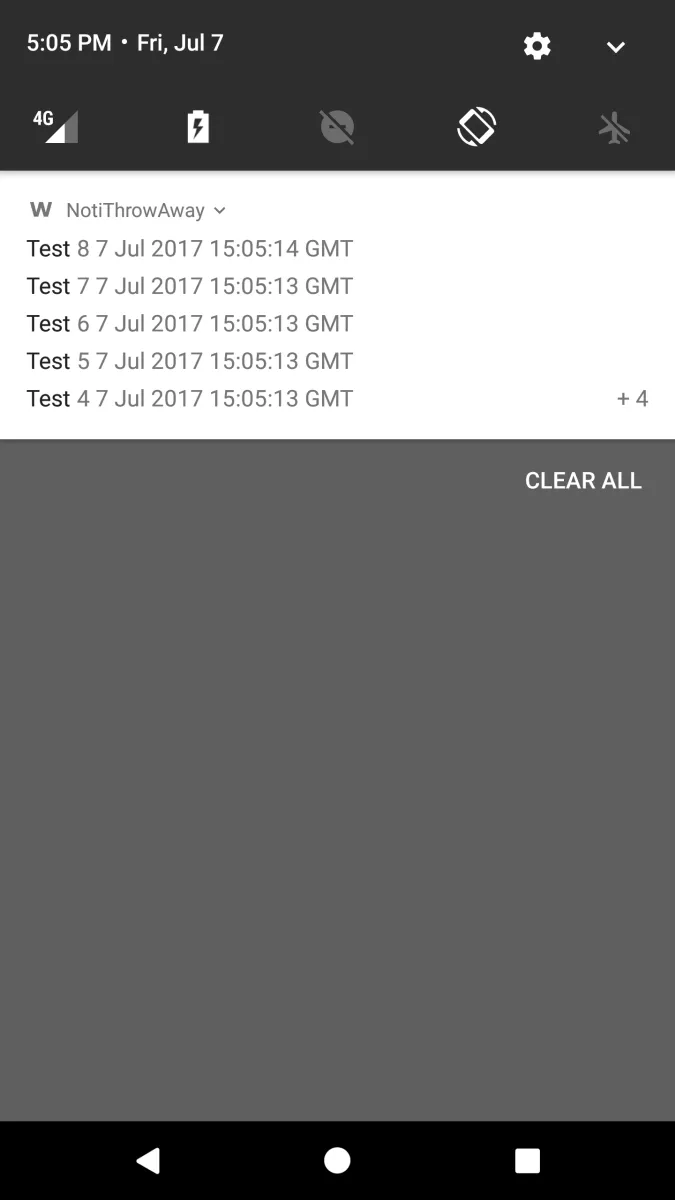The height and width of the screenshot is (1200, 675).
Task: Enable airplane mode tile
Action: 615,128
